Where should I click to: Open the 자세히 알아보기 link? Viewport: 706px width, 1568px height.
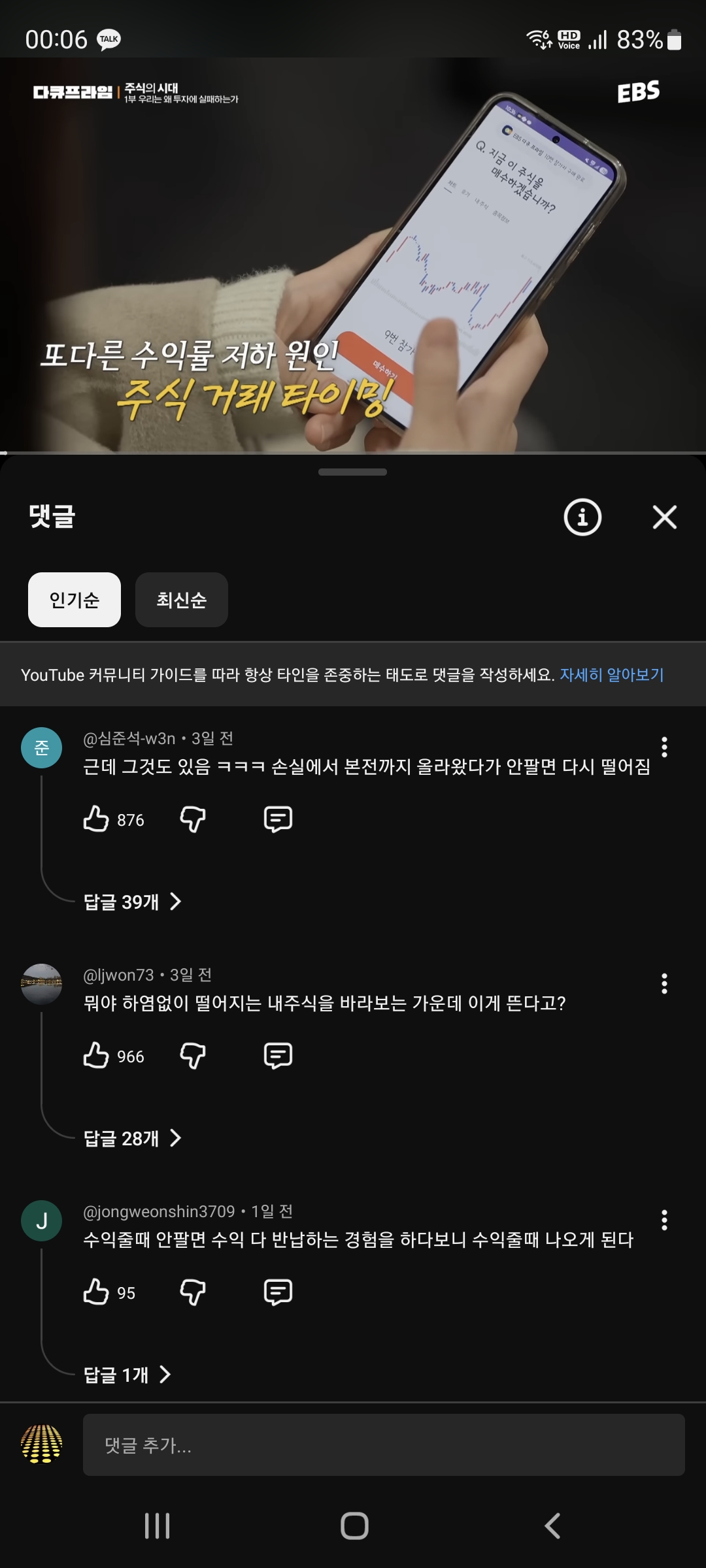[x=612, y=675]
